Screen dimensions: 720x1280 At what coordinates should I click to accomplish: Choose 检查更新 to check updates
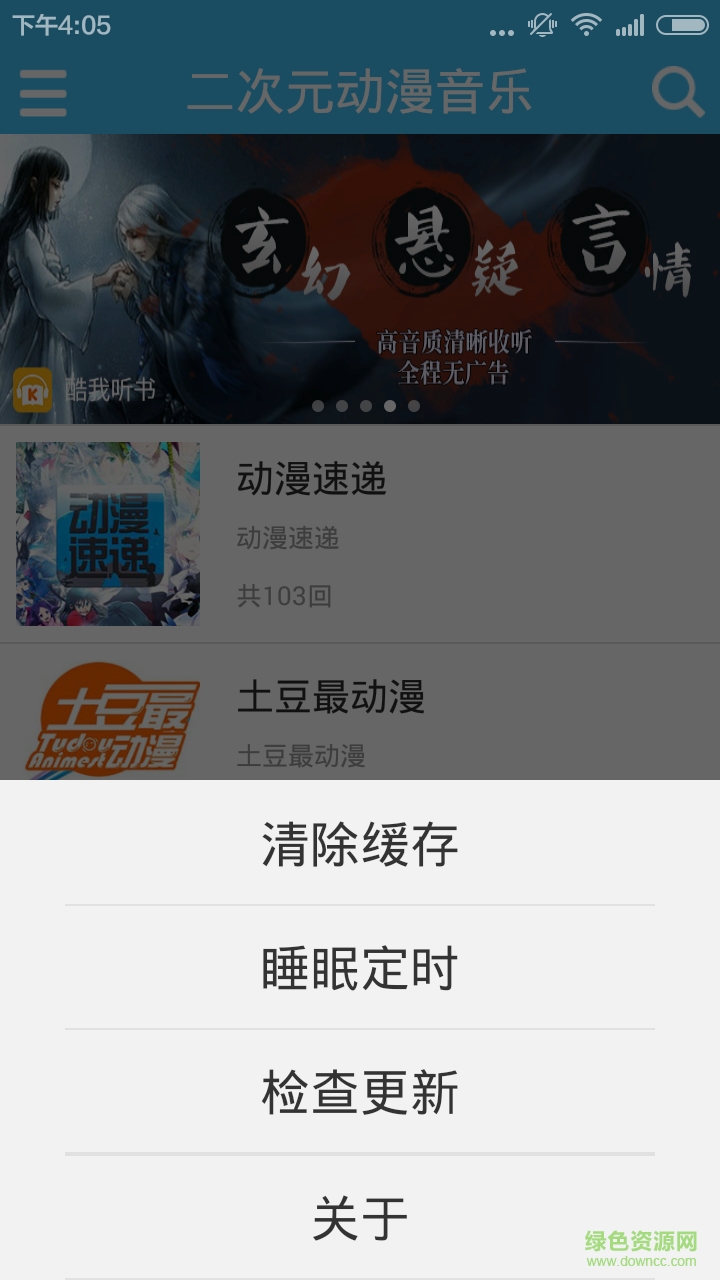[x=360, y=1094]
